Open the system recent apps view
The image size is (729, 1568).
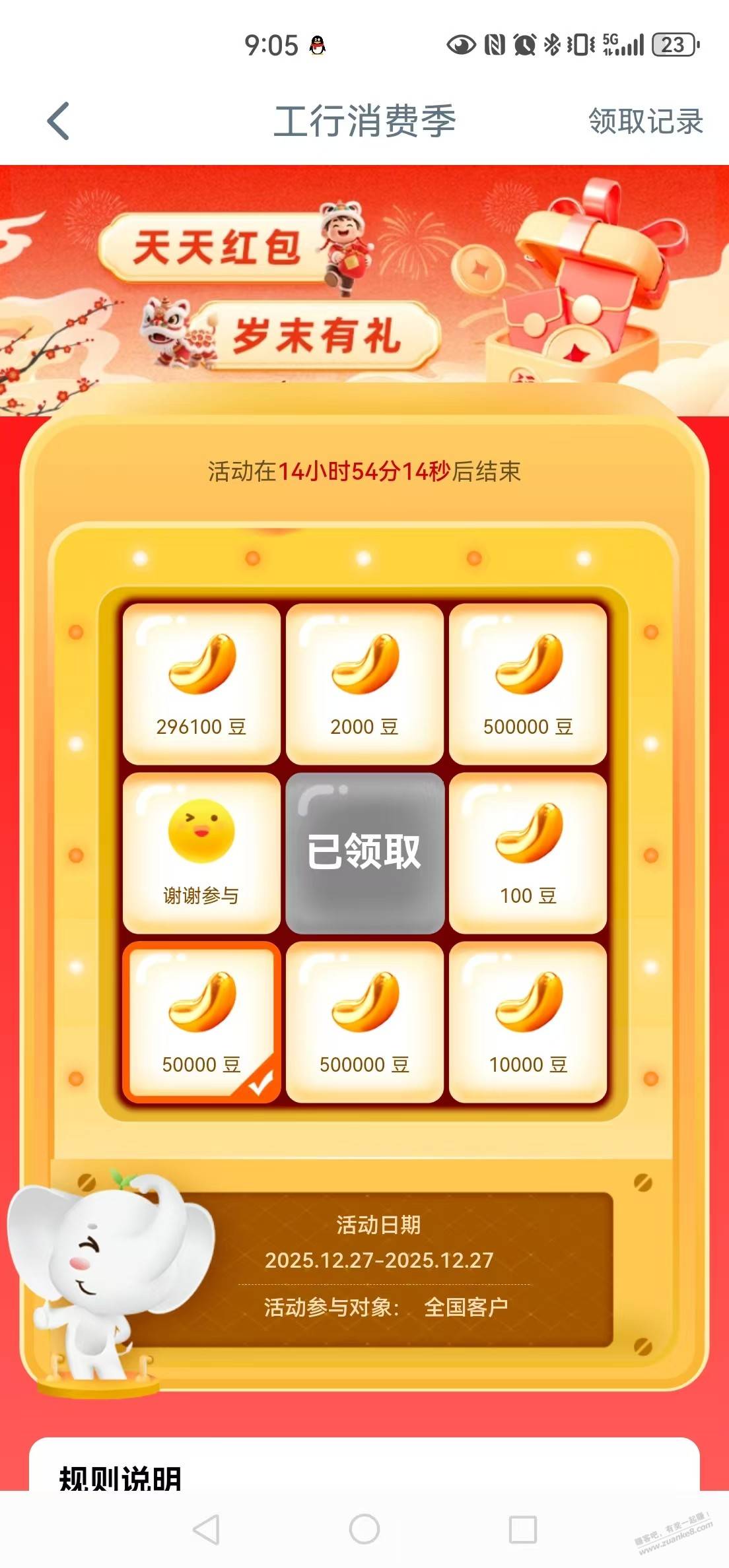(522, 1528)
